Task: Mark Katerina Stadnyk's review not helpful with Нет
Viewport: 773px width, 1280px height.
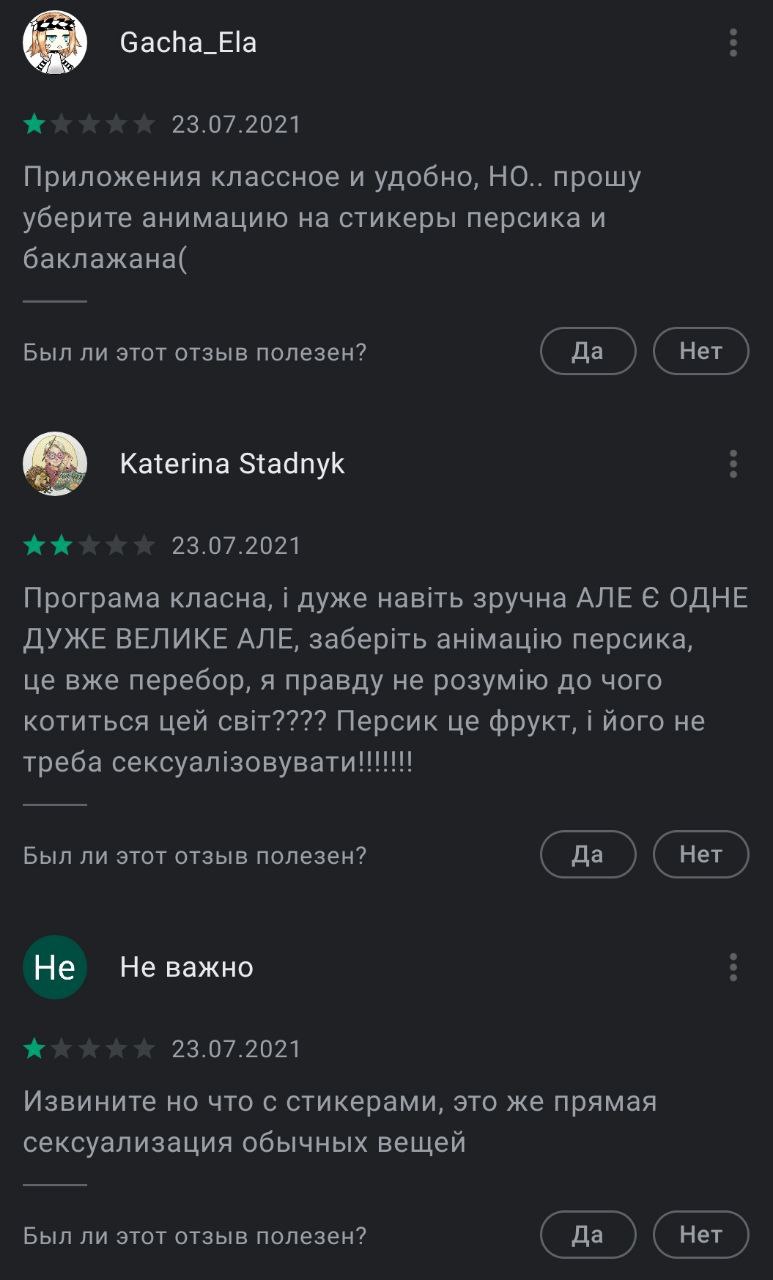Action: (700, 854)
